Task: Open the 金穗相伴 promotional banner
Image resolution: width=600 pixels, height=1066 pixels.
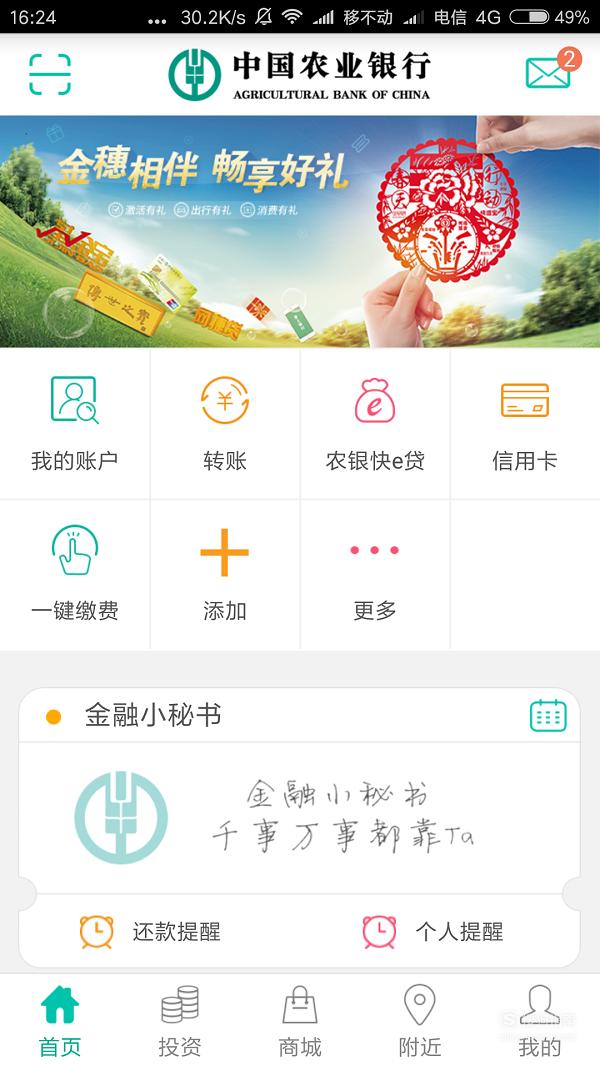Action: tap(300, 231)
